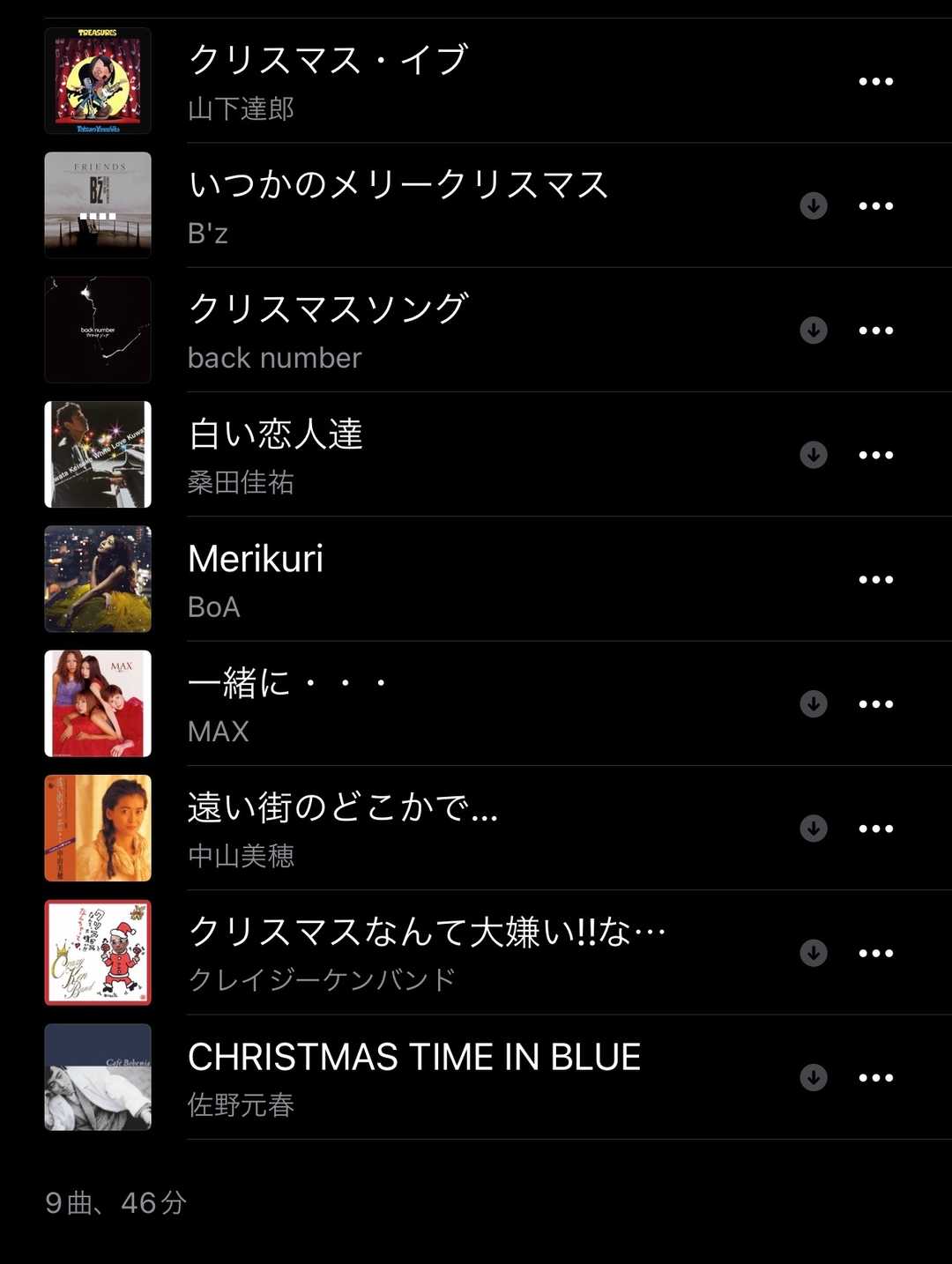The width and height of the screenshot is (952, 1264).
Task: Download いつかのメリークリスマス
Action: [x=814, y=205]
